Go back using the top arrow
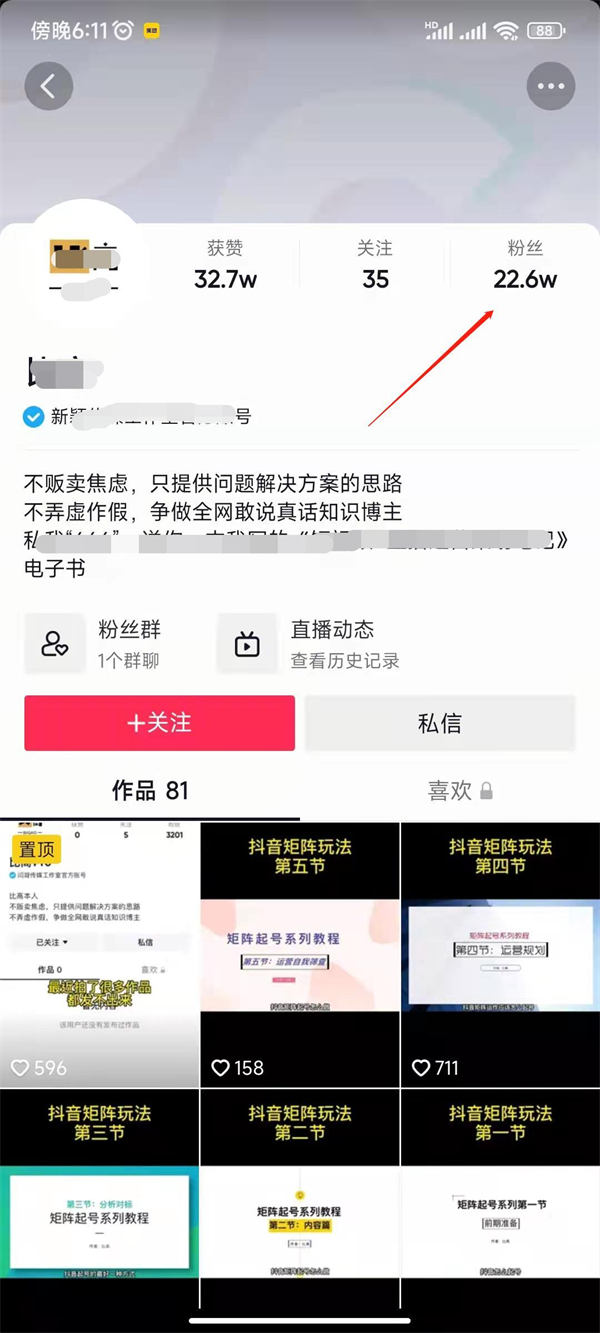Screen dimensions: 600x1333 point(48,86)
